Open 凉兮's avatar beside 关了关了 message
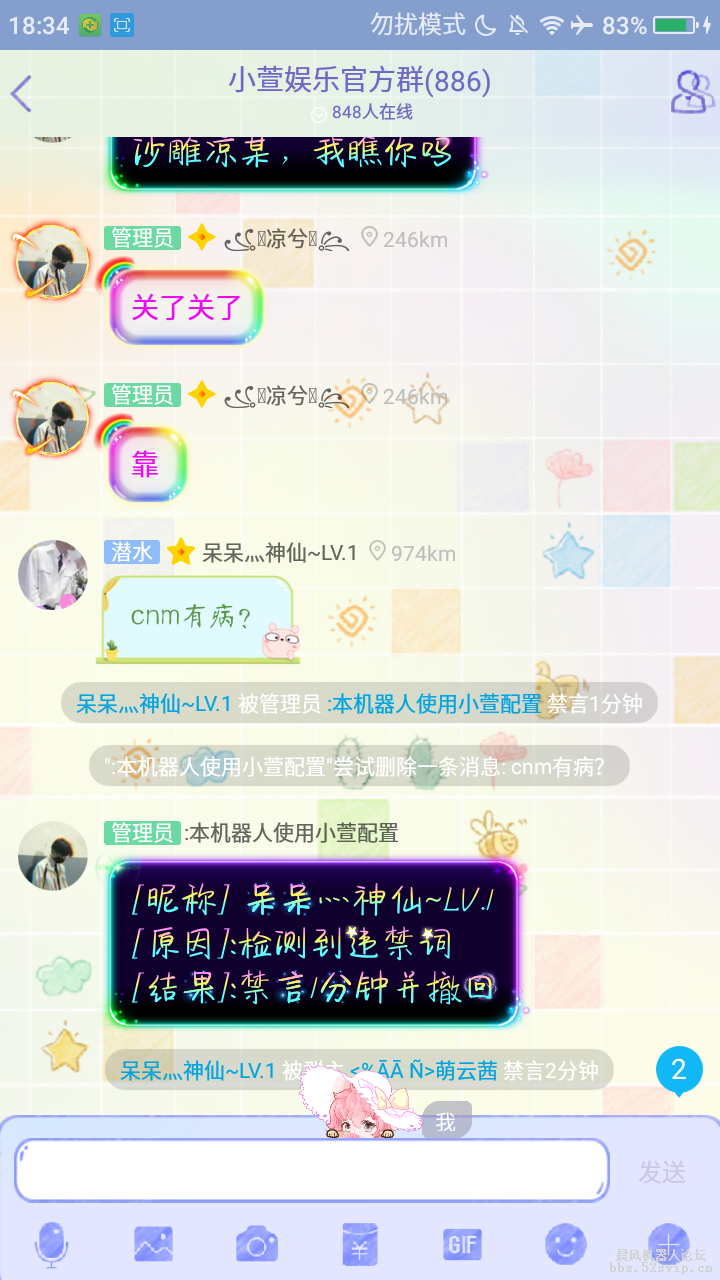 53,262
